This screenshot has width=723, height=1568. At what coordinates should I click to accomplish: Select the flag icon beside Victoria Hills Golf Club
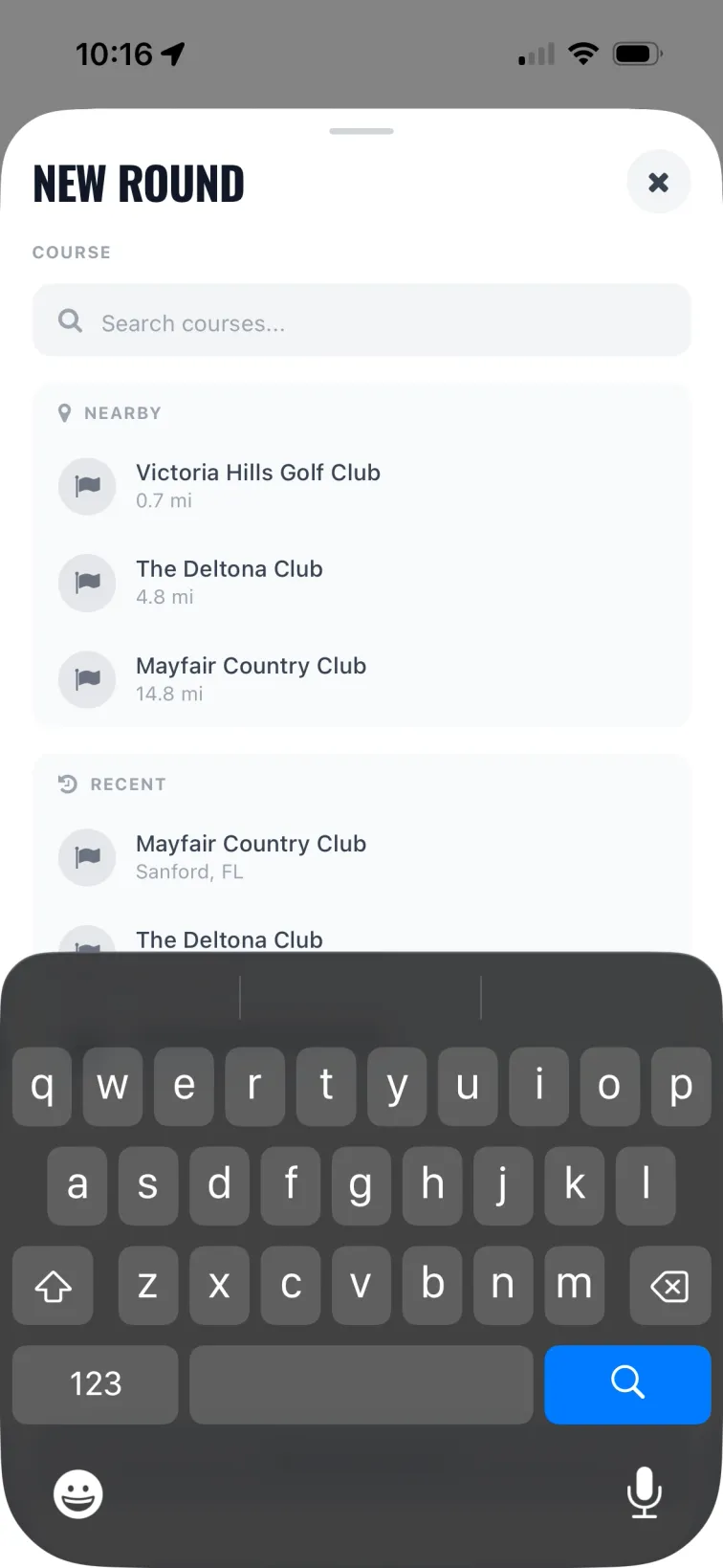(87, 486)
